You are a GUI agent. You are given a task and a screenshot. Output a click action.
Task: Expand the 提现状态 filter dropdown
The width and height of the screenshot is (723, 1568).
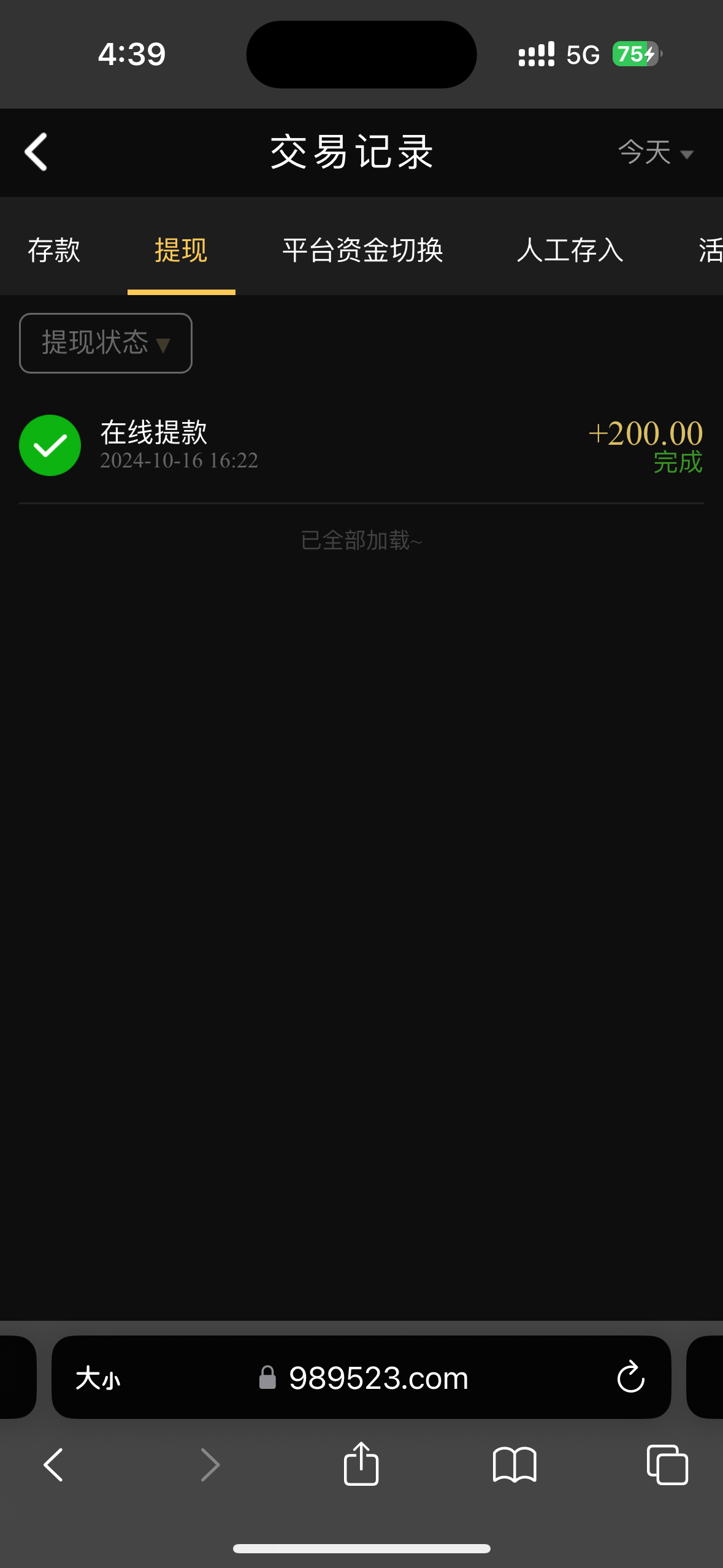pos(105,343)
